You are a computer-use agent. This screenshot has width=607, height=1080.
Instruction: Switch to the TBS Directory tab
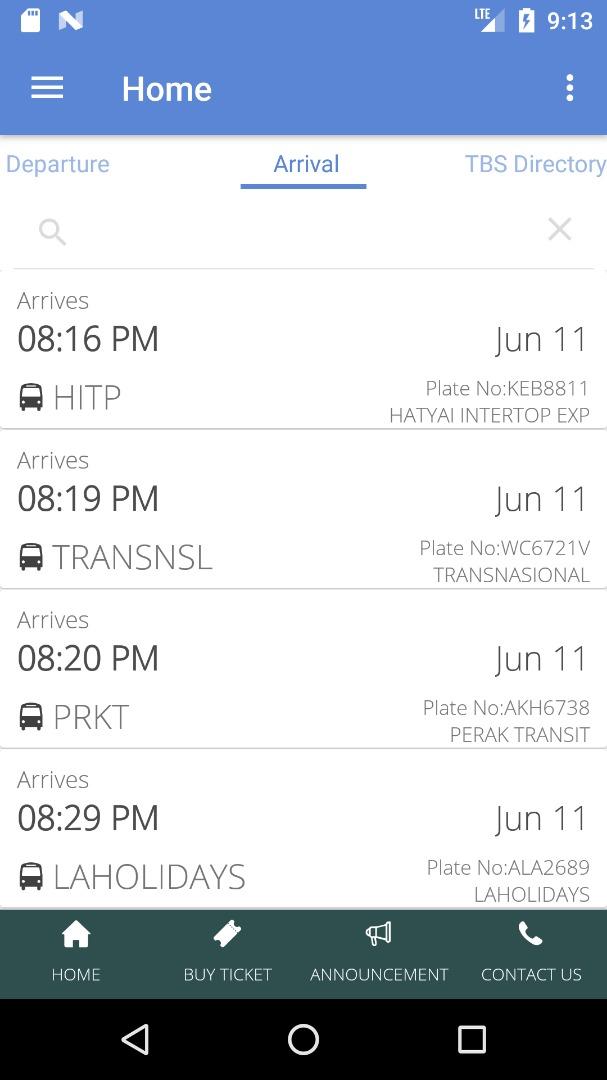point(534,164)
